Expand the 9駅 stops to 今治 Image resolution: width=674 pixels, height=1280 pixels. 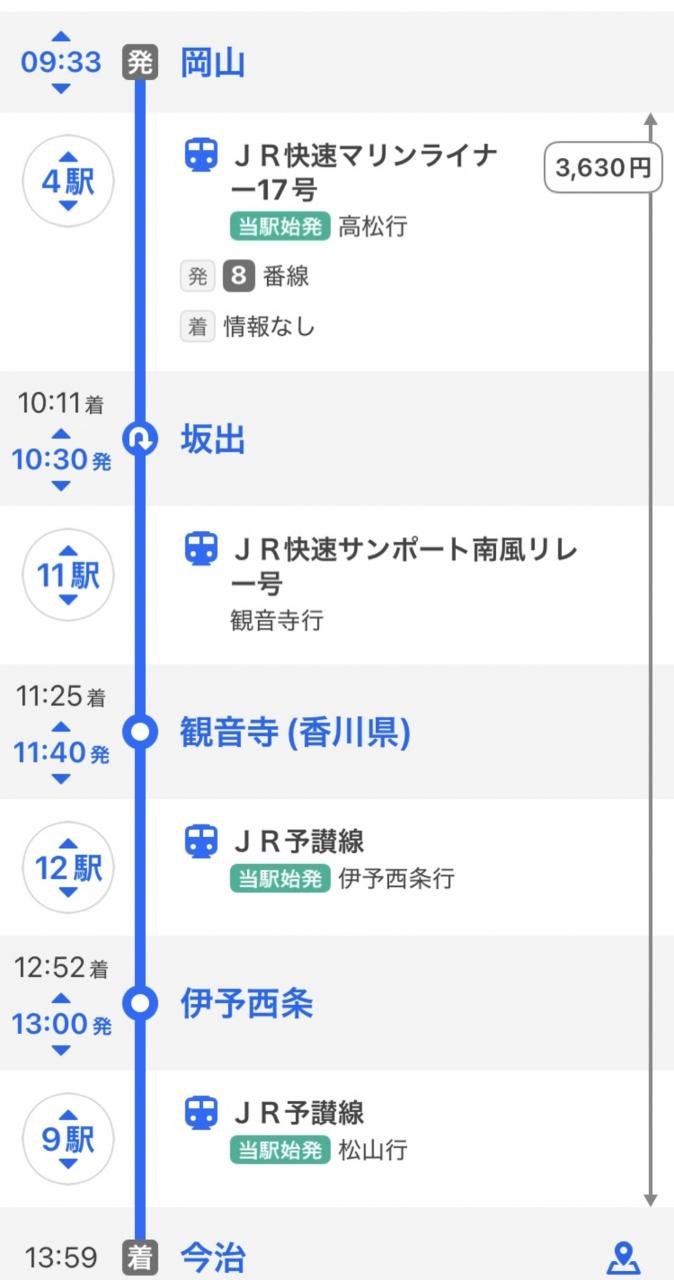[x=68, y=1139]
